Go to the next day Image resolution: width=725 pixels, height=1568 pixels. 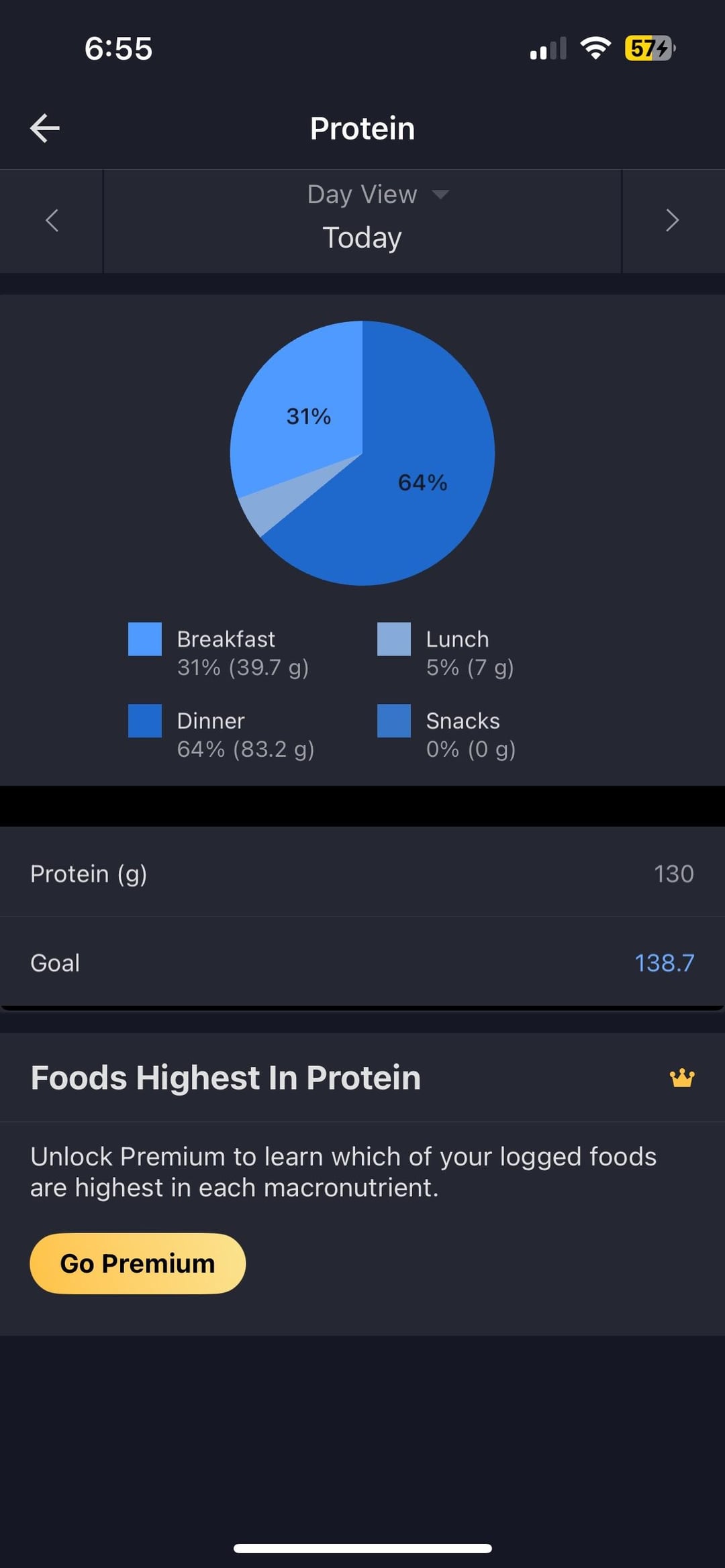(673, 221)
